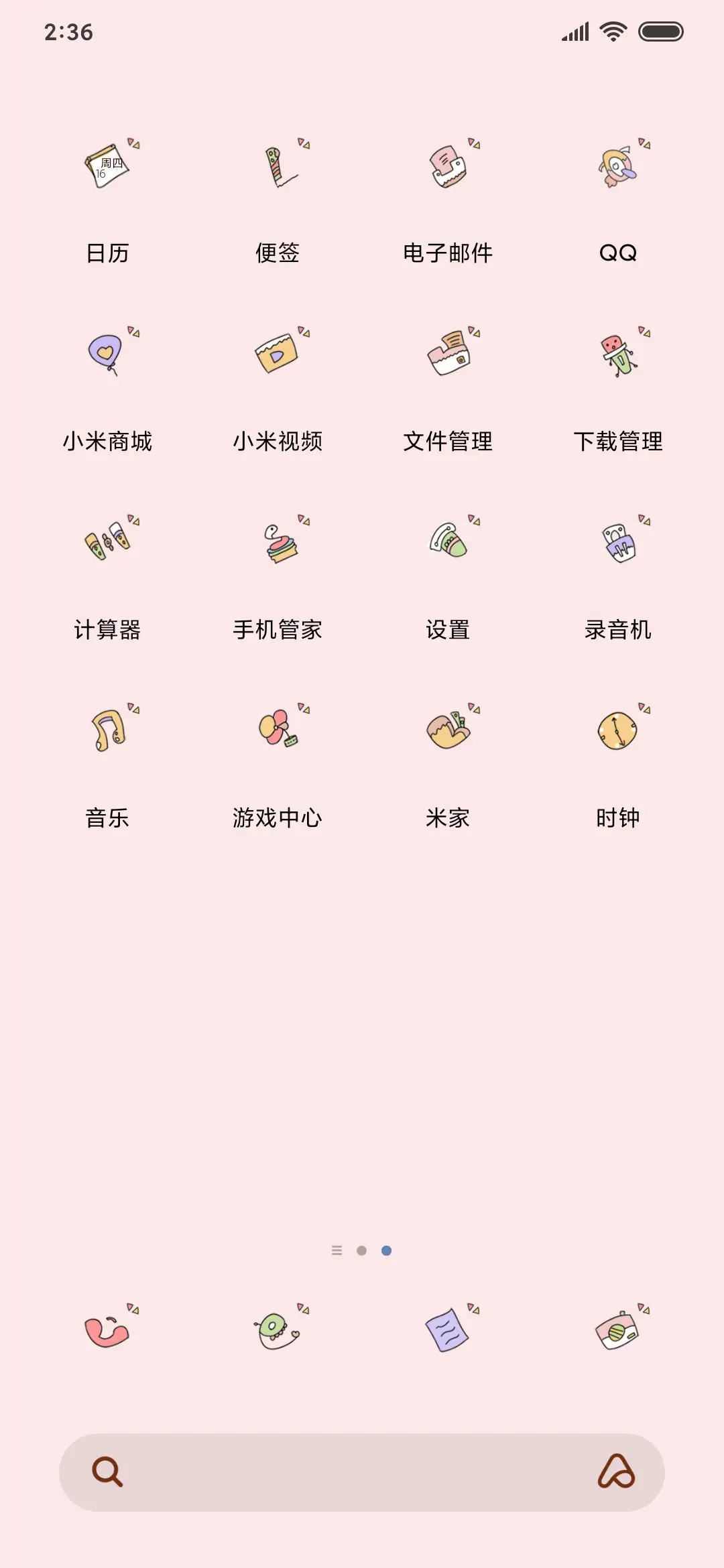This screenshot has height=1568, width=724.
Task: Open the camera app from the dock
Action: tap(617, 1333)
